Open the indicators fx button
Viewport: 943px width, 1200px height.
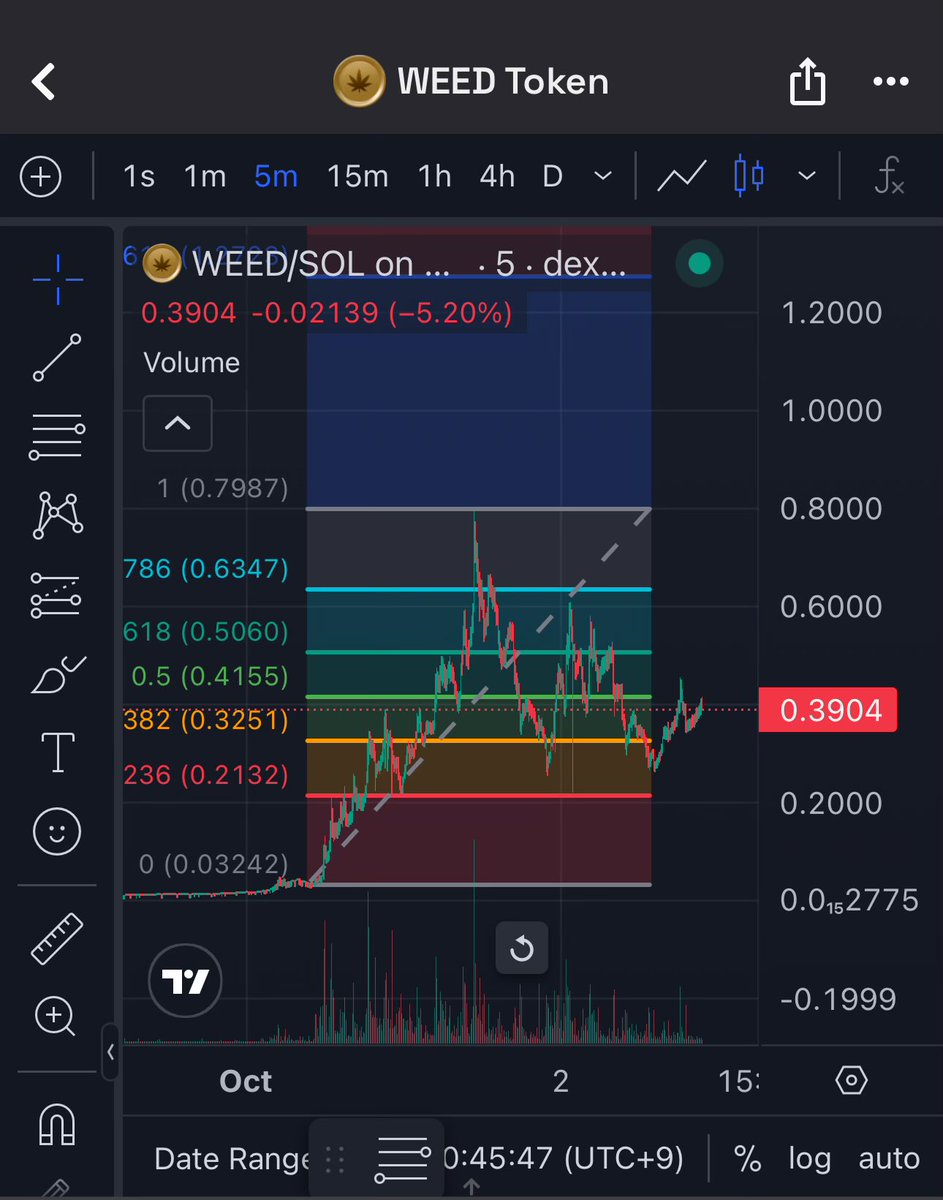889,177
